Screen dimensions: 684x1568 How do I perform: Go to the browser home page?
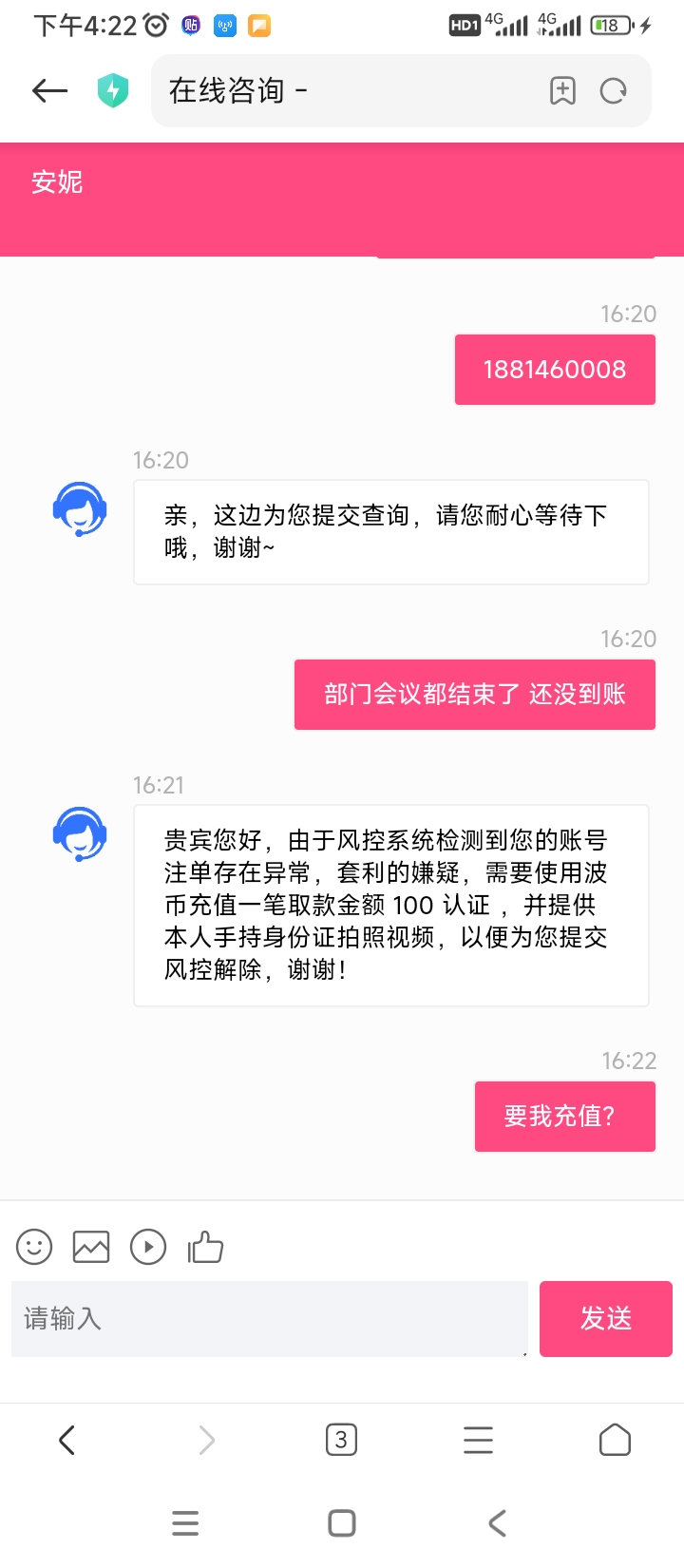(x=615, y=1441)
